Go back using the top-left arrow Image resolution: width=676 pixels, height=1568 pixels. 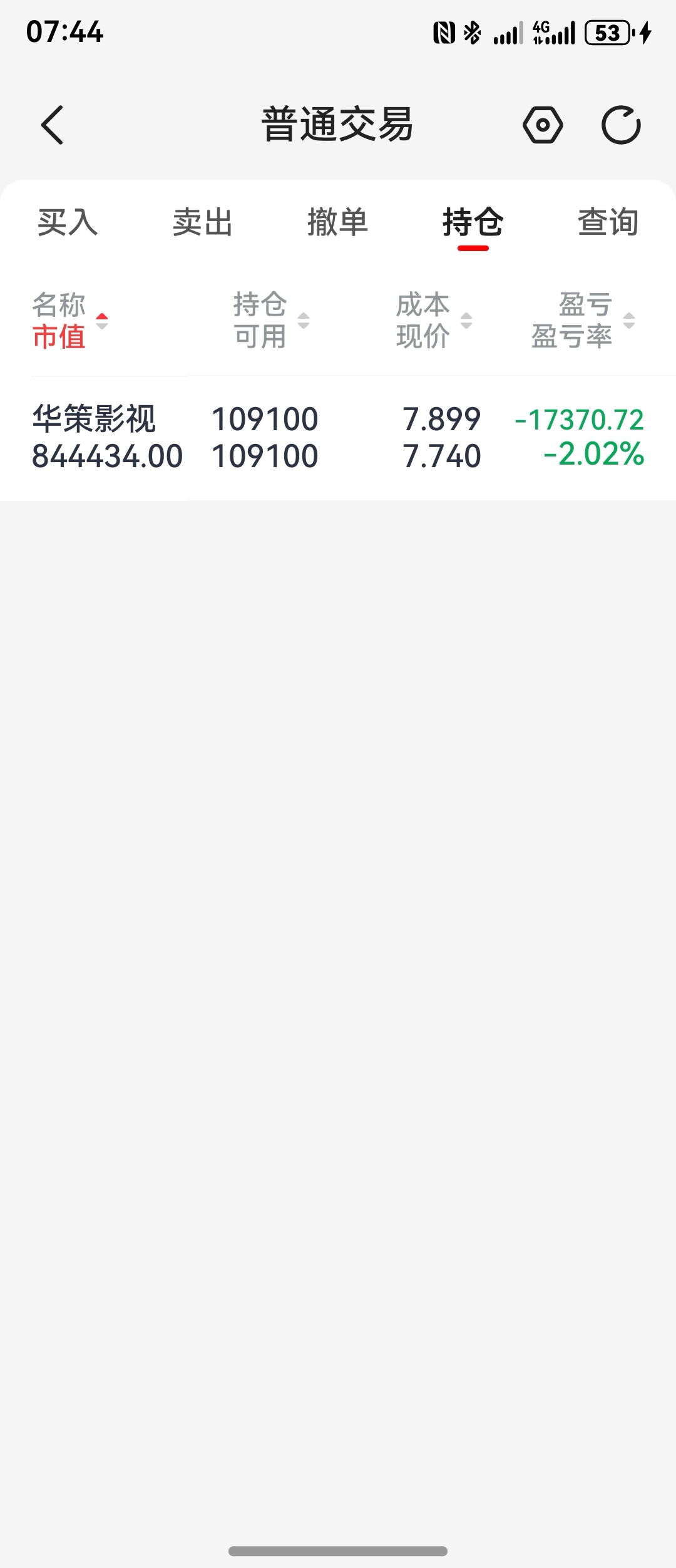(53, 125)
